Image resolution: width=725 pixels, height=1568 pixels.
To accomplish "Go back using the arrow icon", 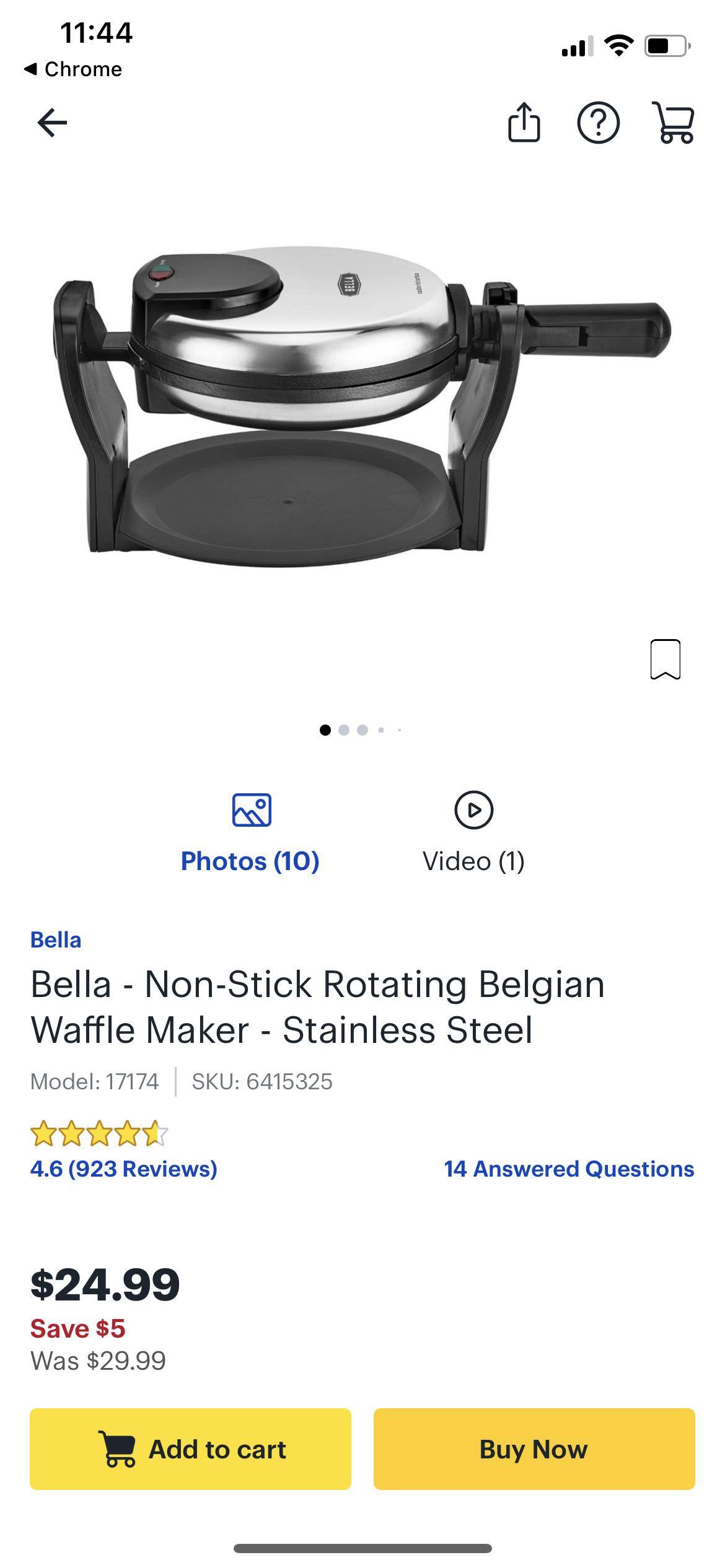I will click(x=52, y=123).
